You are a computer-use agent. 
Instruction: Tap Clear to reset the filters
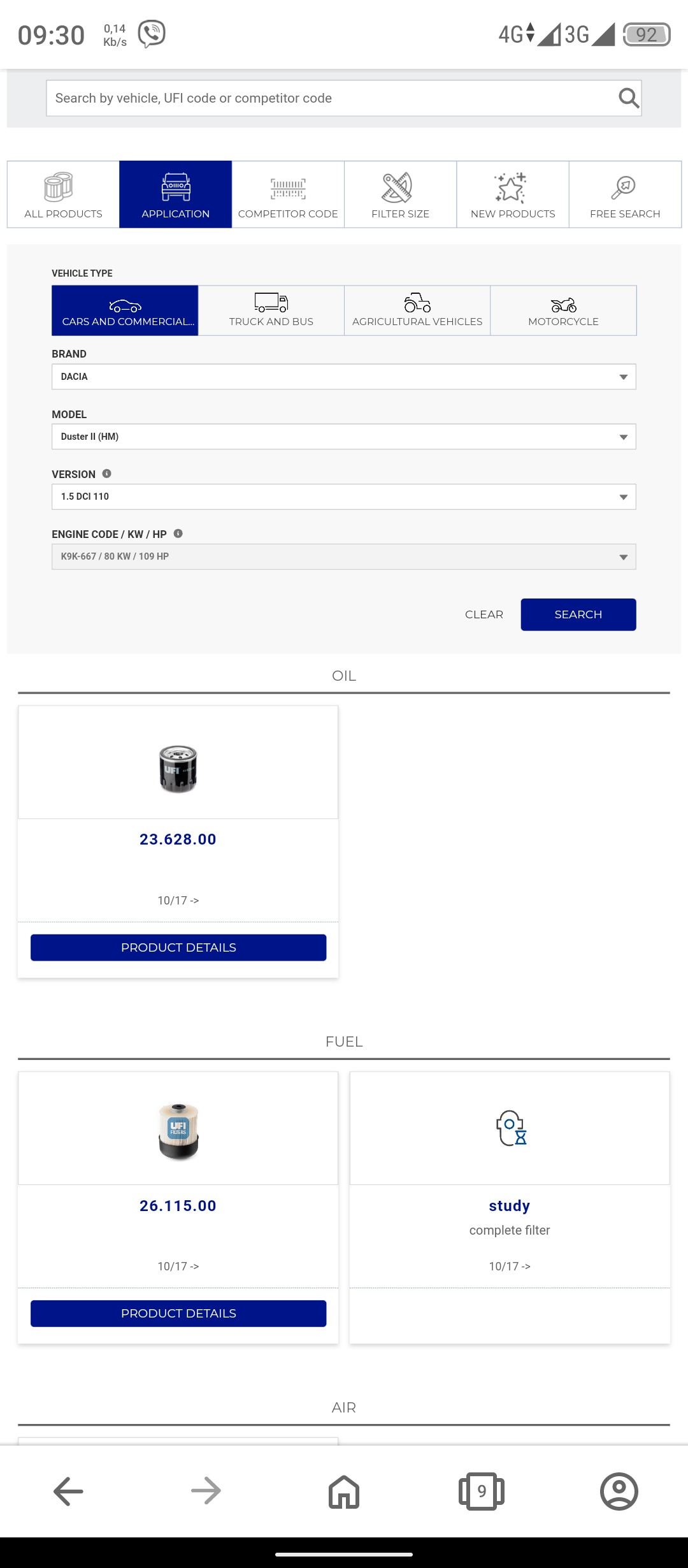[484, 614]
